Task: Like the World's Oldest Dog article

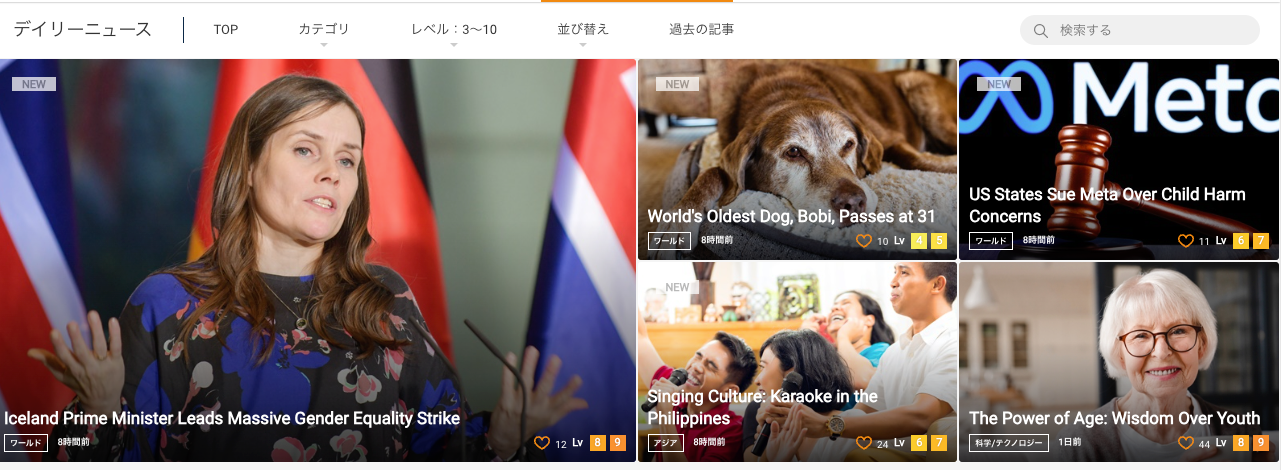Action: click(864, 241)
